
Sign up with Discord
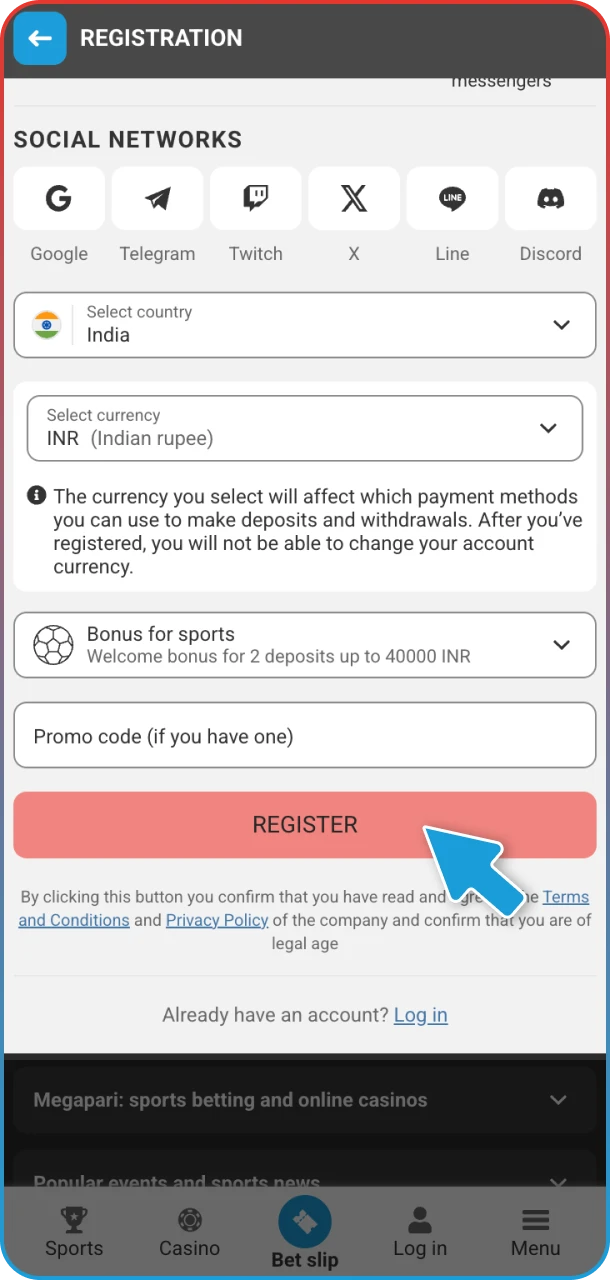tap(550, 199)
